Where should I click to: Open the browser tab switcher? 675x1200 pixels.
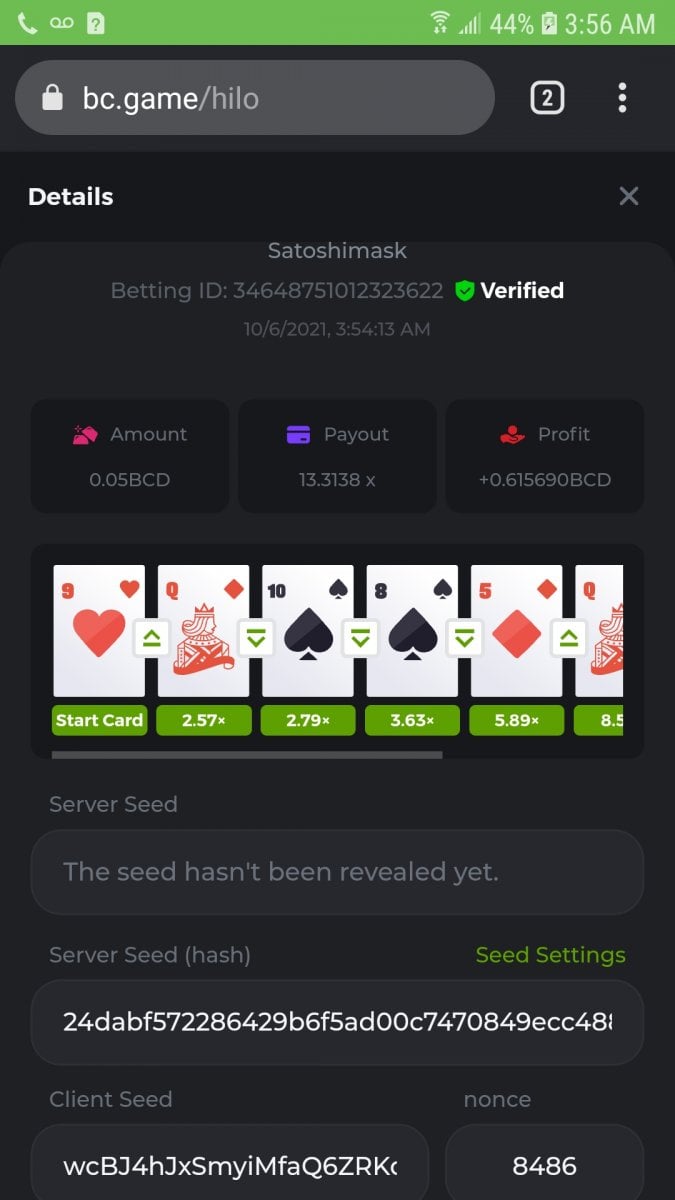pos(547,98)
